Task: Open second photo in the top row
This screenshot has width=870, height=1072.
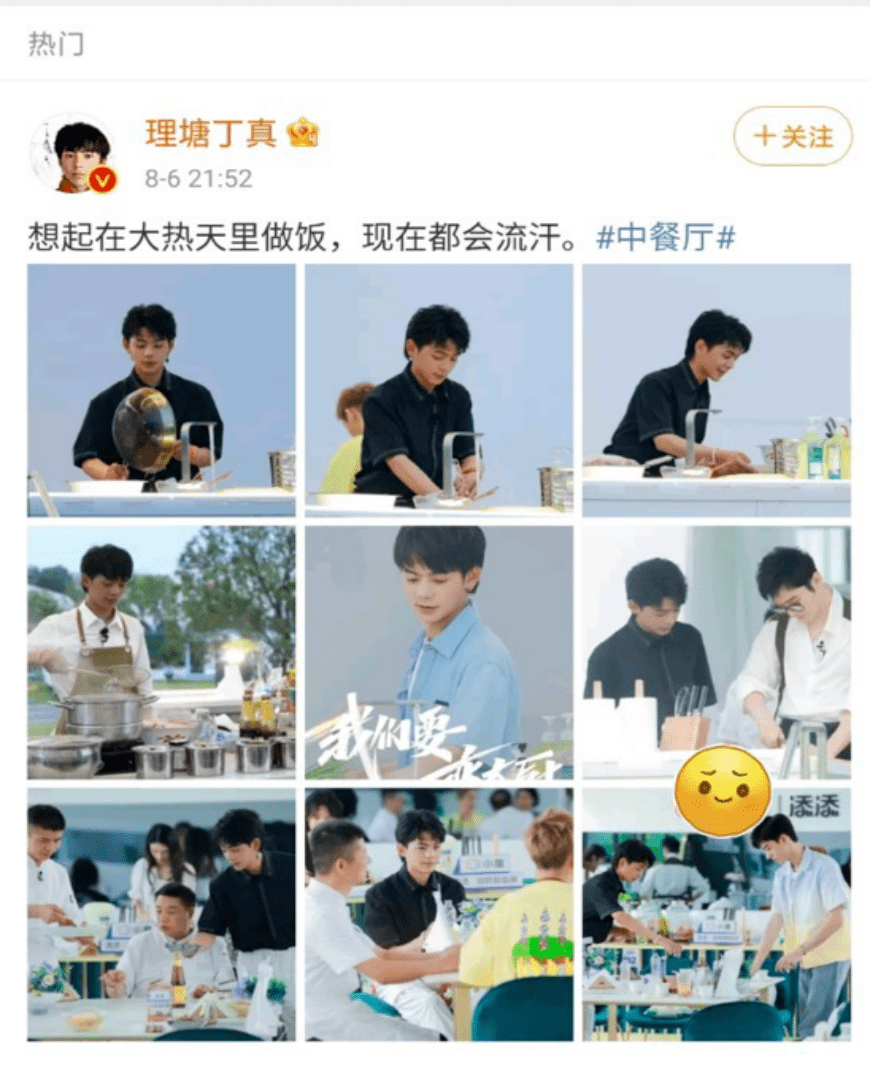Action: [439, 390]
